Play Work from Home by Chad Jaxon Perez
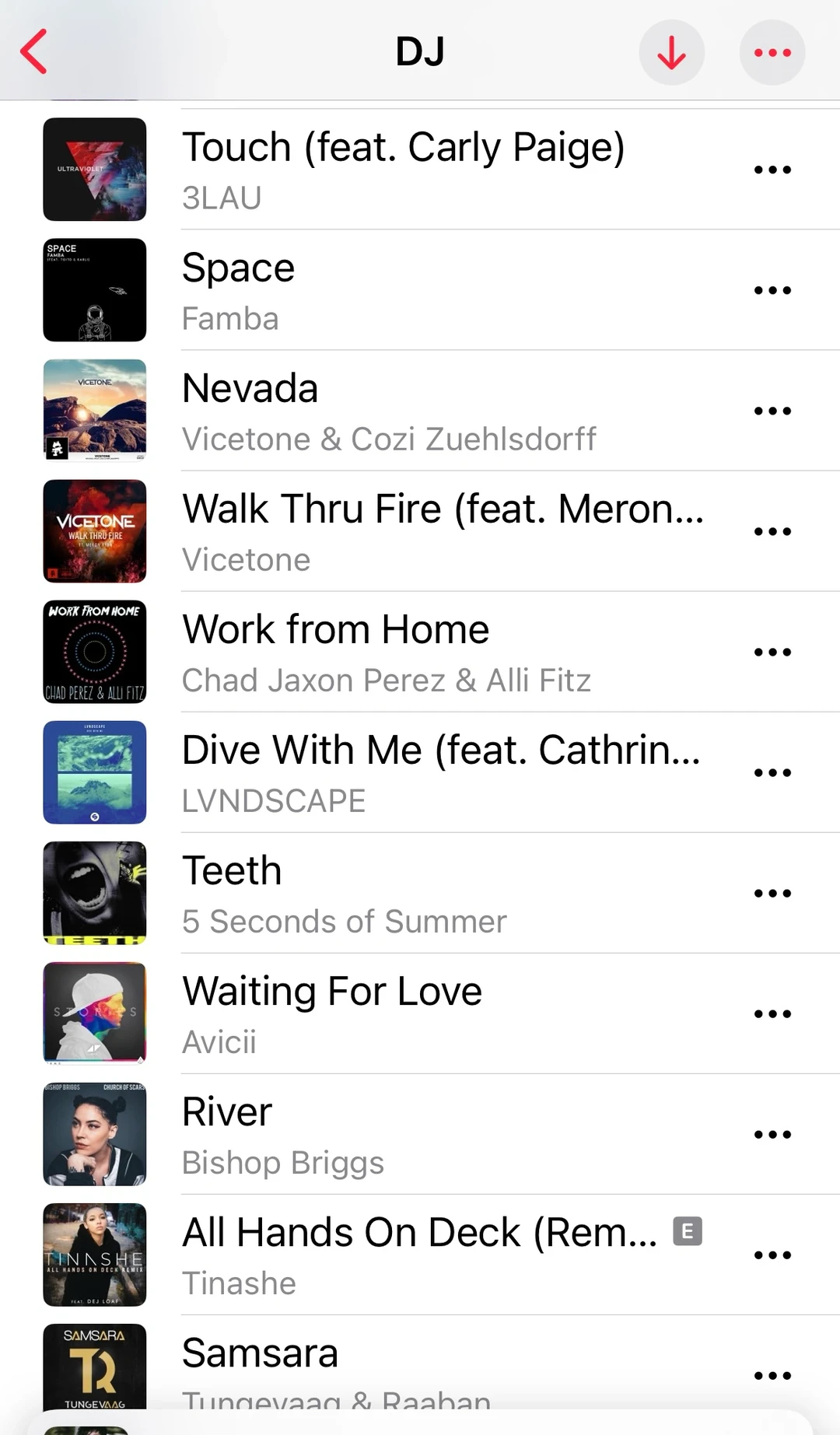 click(x=387, y=652)
